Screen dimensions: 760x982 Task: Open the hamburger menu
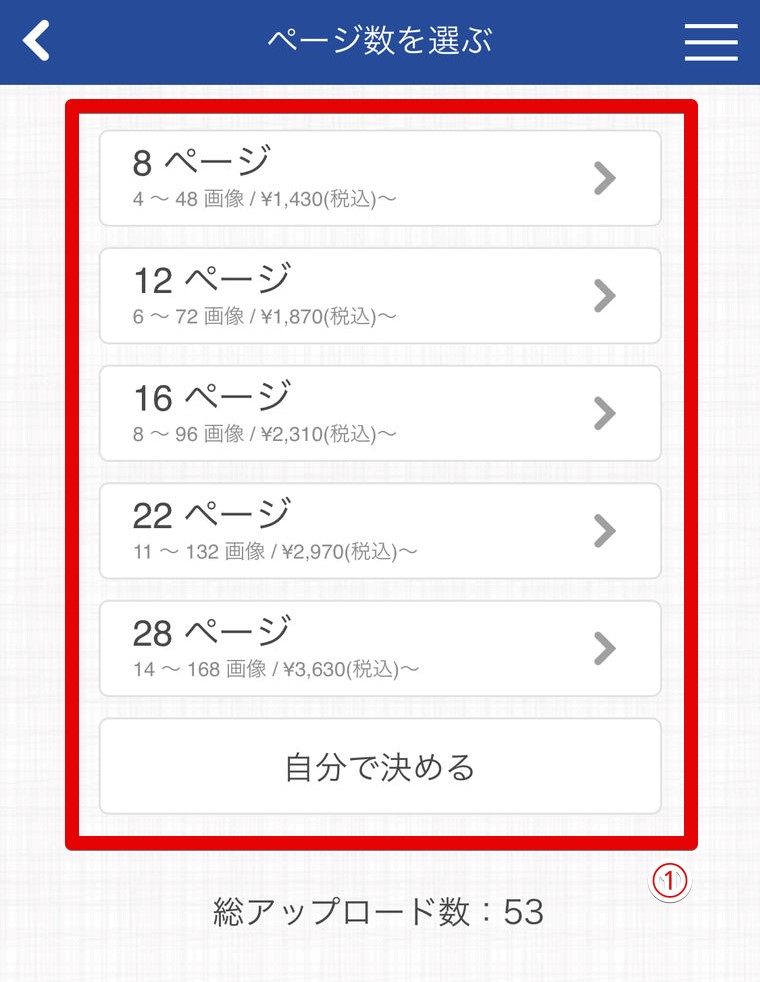711,41
